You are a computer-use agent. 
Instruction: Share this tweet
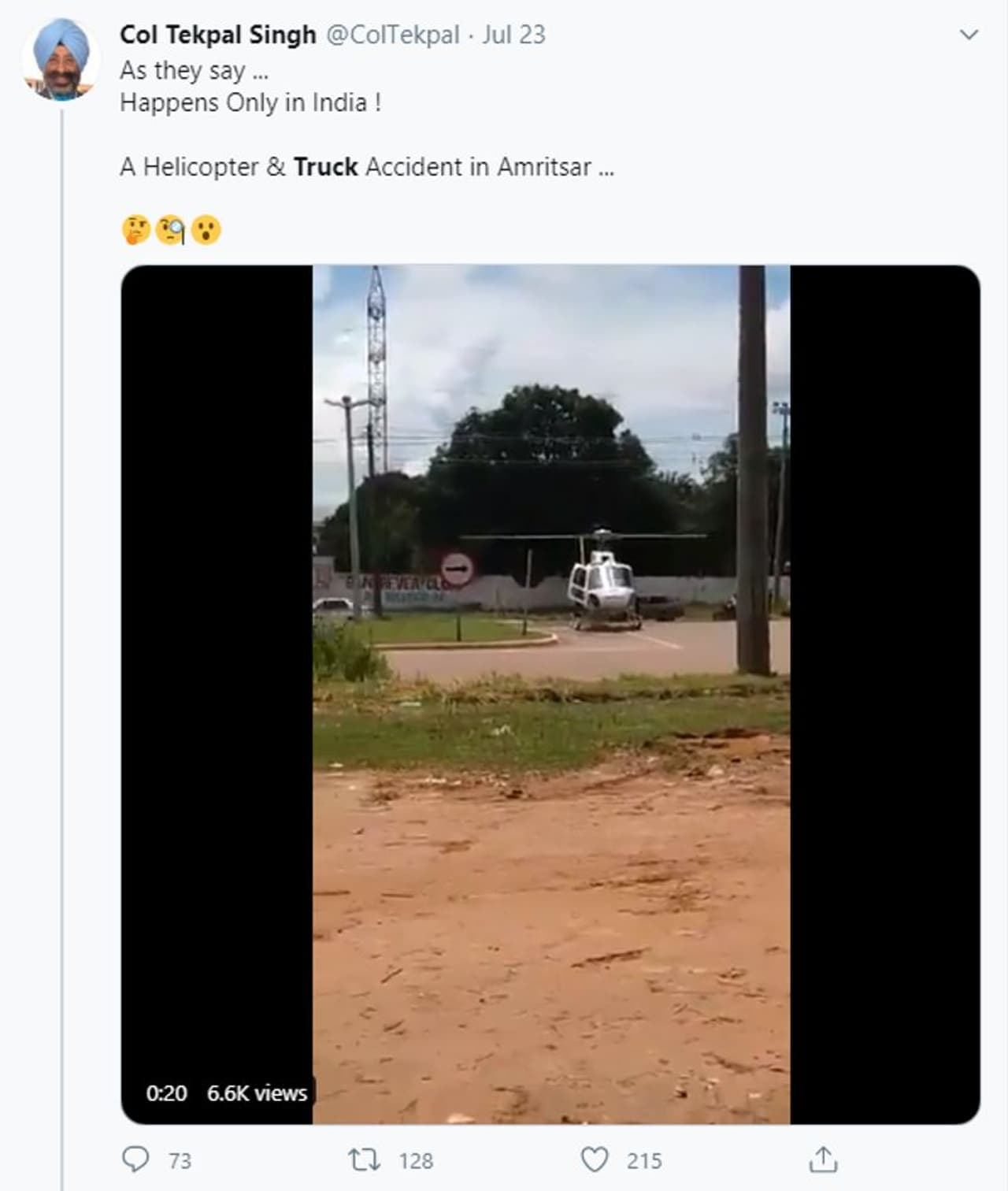pyautogui.click(x=823, y=1159)
